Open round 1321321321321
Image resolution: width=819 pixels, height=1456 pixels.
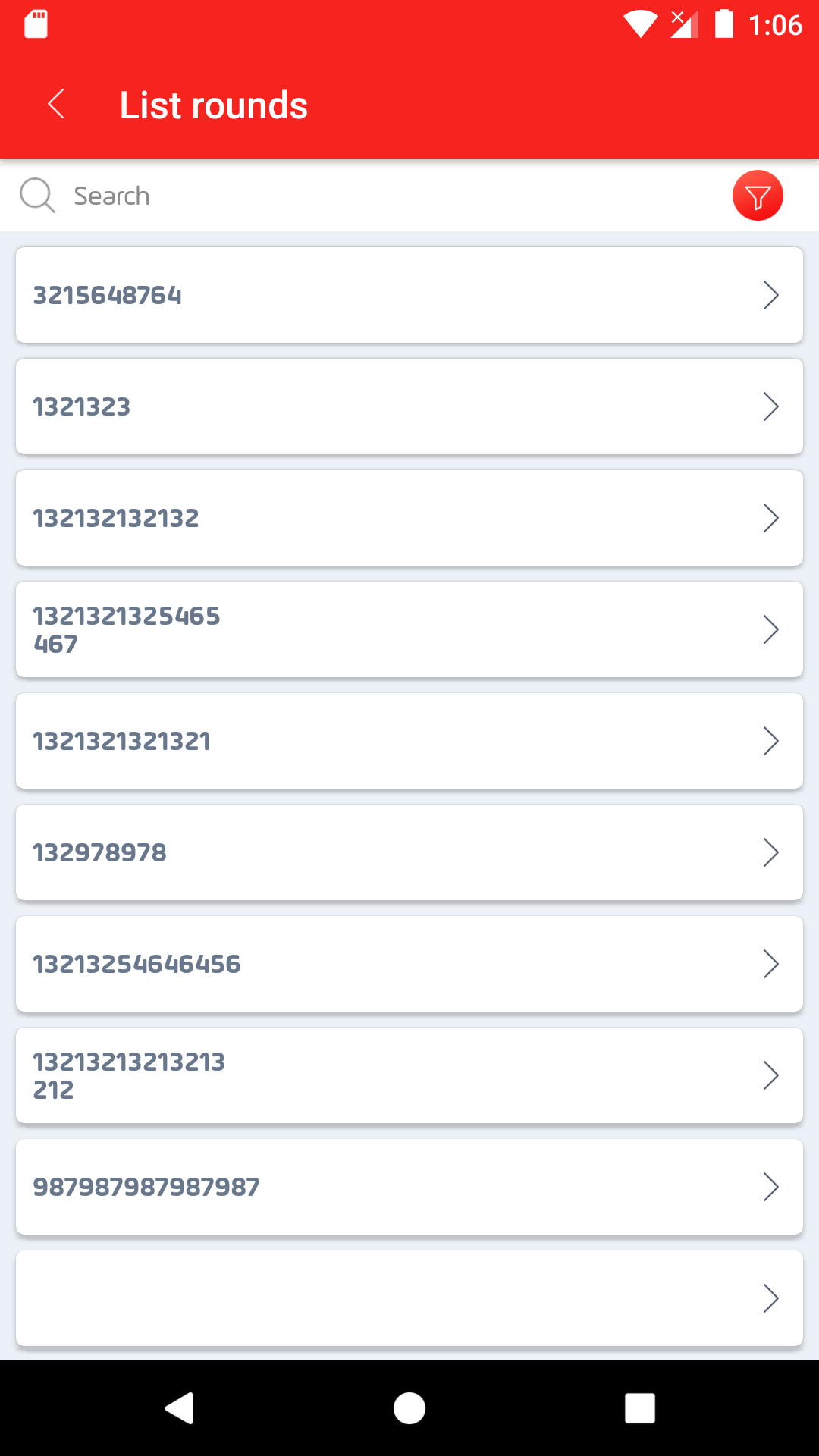click(x=409, y=741)
